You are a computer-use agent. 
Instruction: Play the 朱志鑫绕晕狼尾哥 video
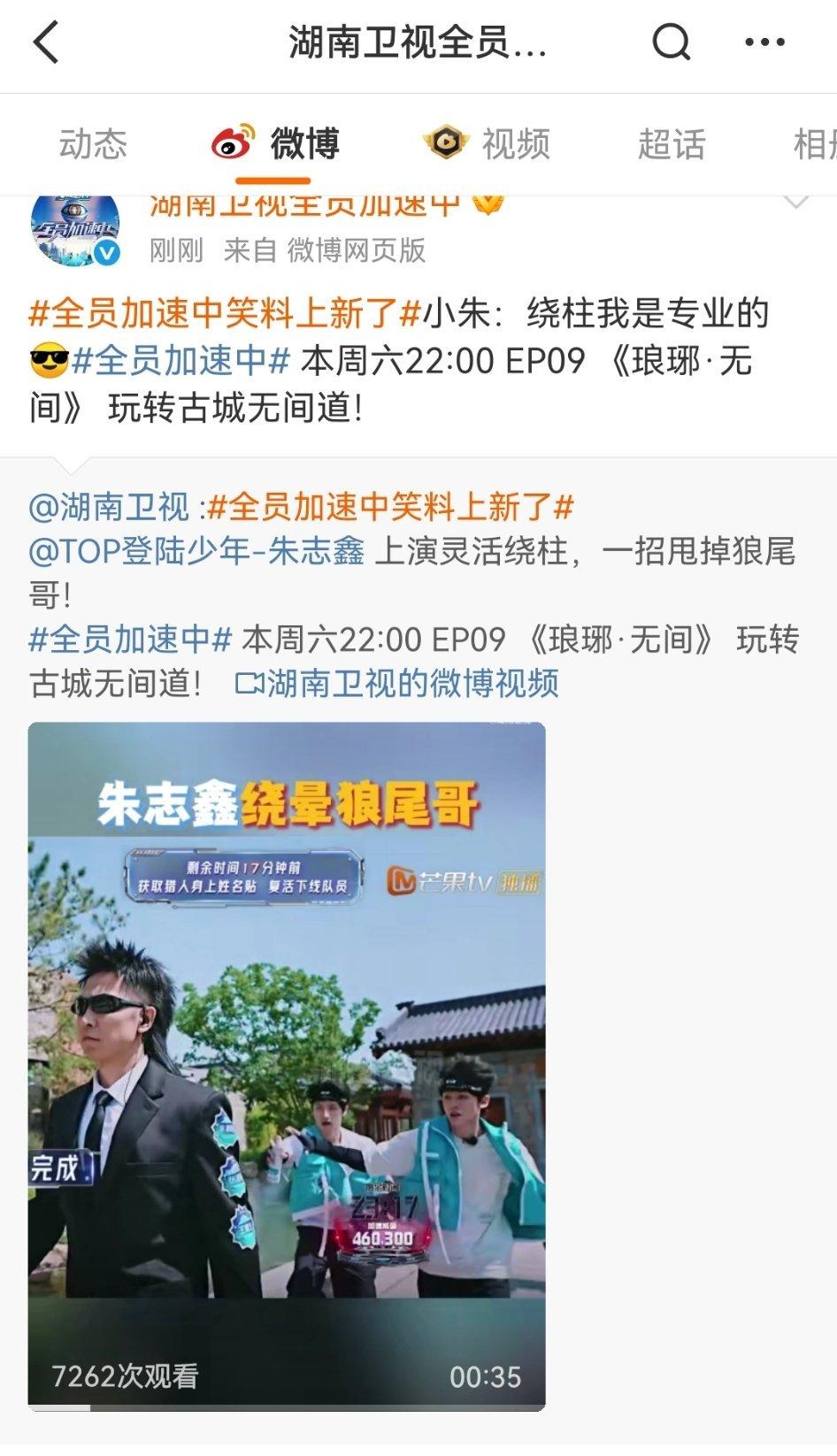[x=287, y=1066]
